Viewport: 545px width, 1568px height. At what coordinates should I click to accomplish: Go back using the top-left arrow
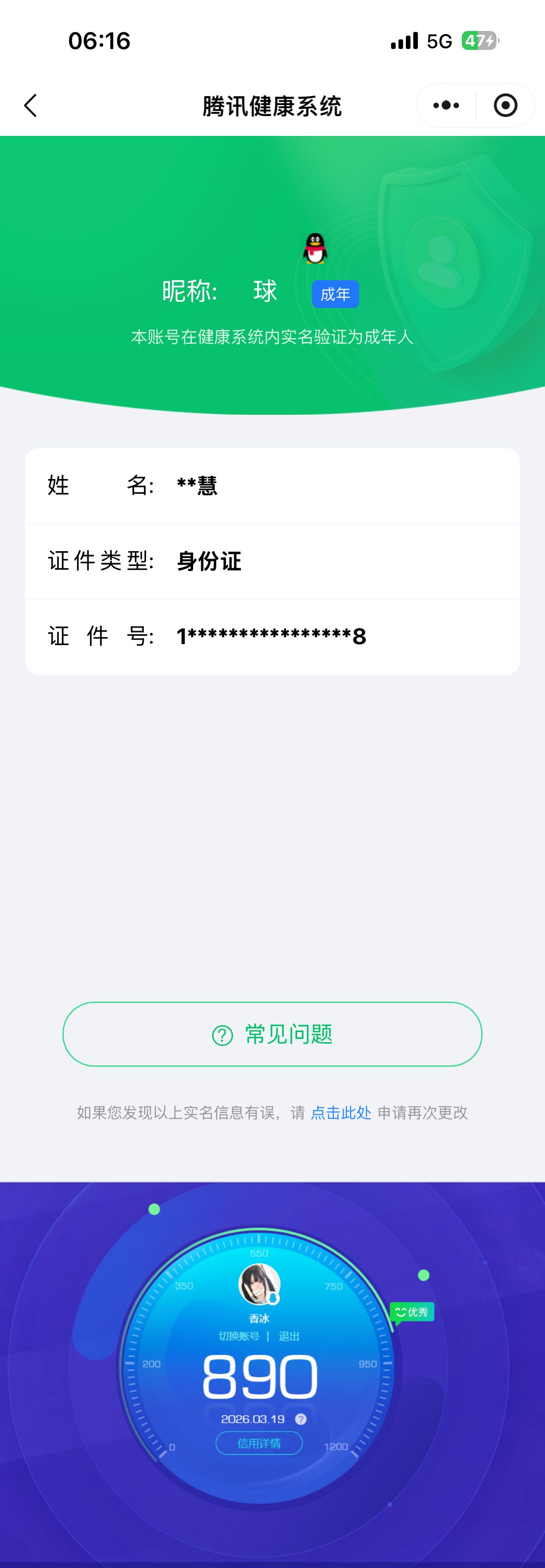click(x=31, y=105)
